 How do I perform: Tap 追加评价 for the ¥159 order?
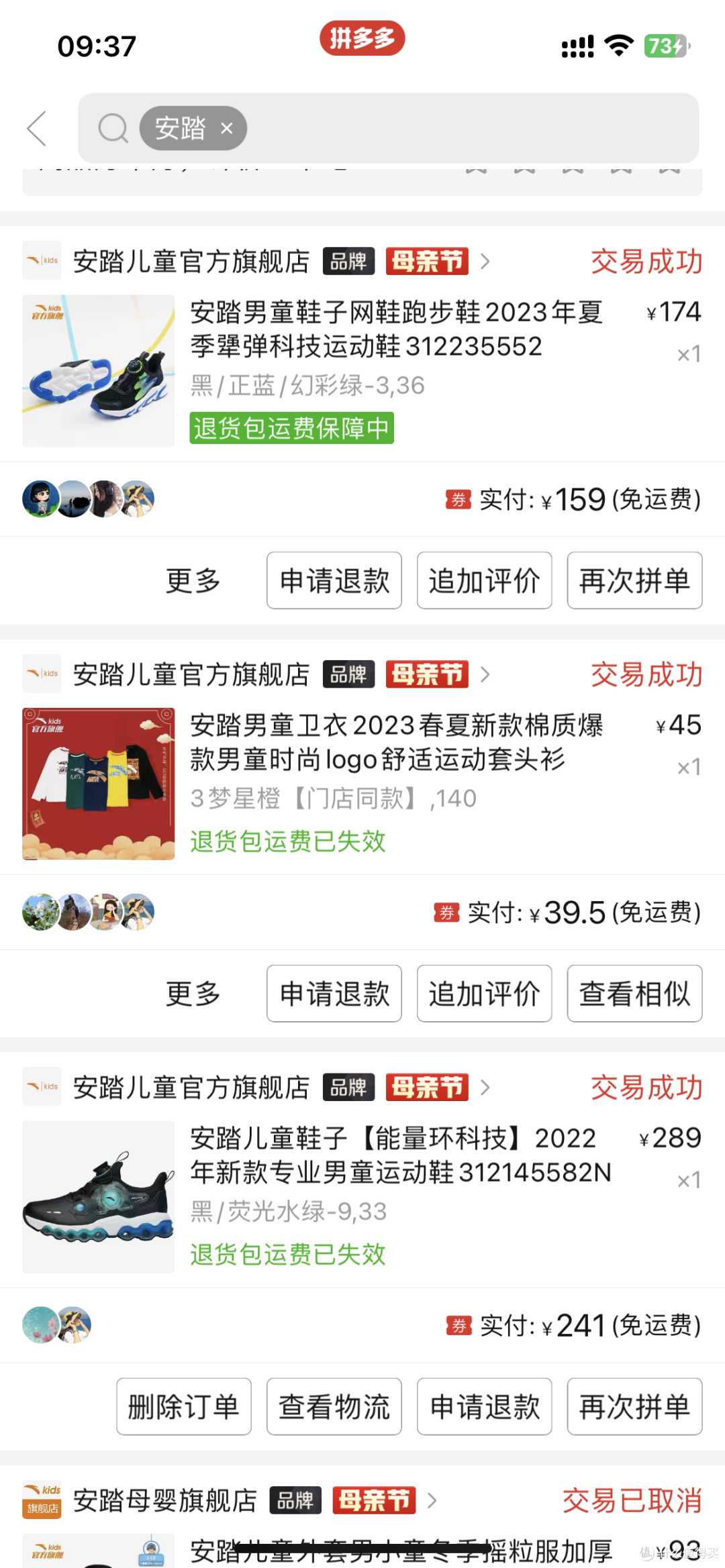coord(485,581)
